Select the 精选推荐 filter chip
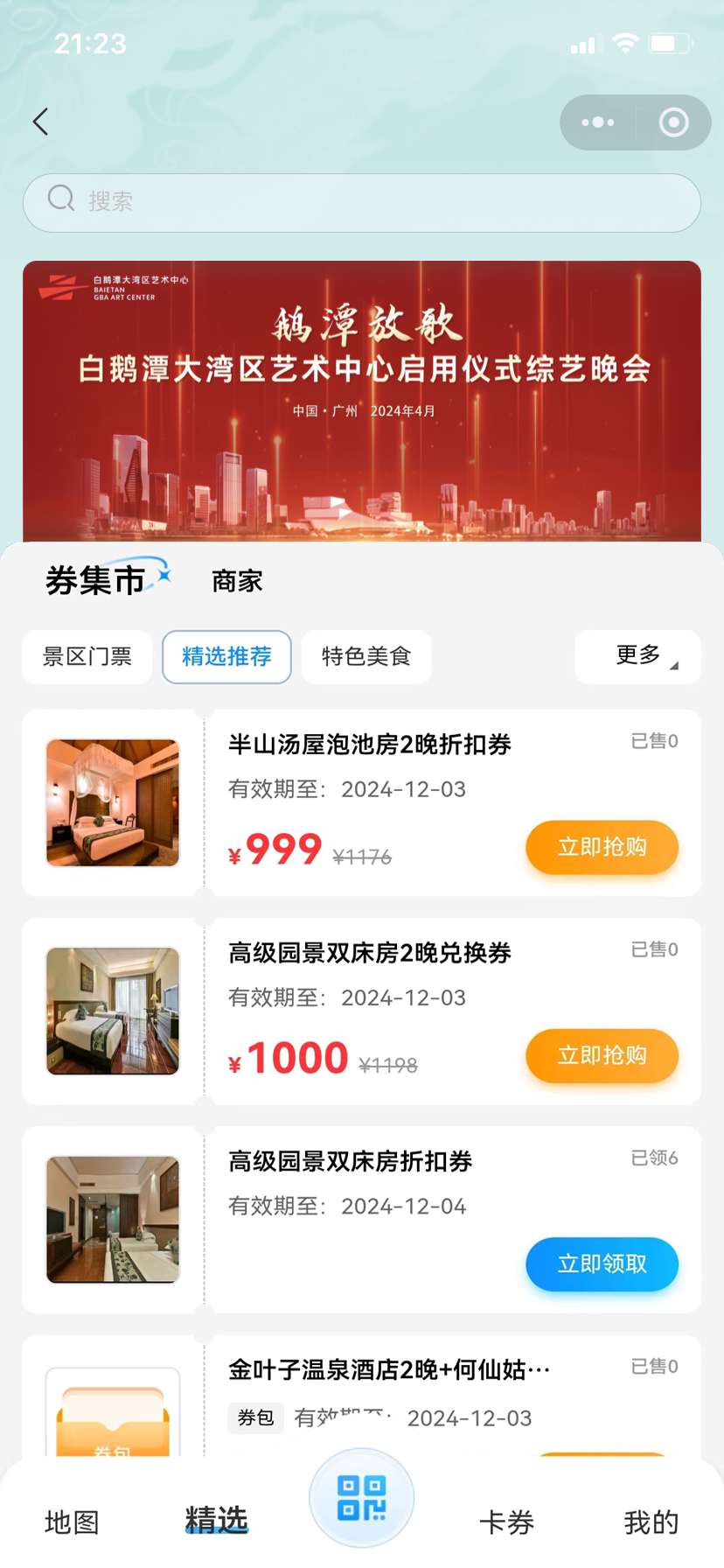Screen dimensions: 724x1568 [x=226, y=656]
